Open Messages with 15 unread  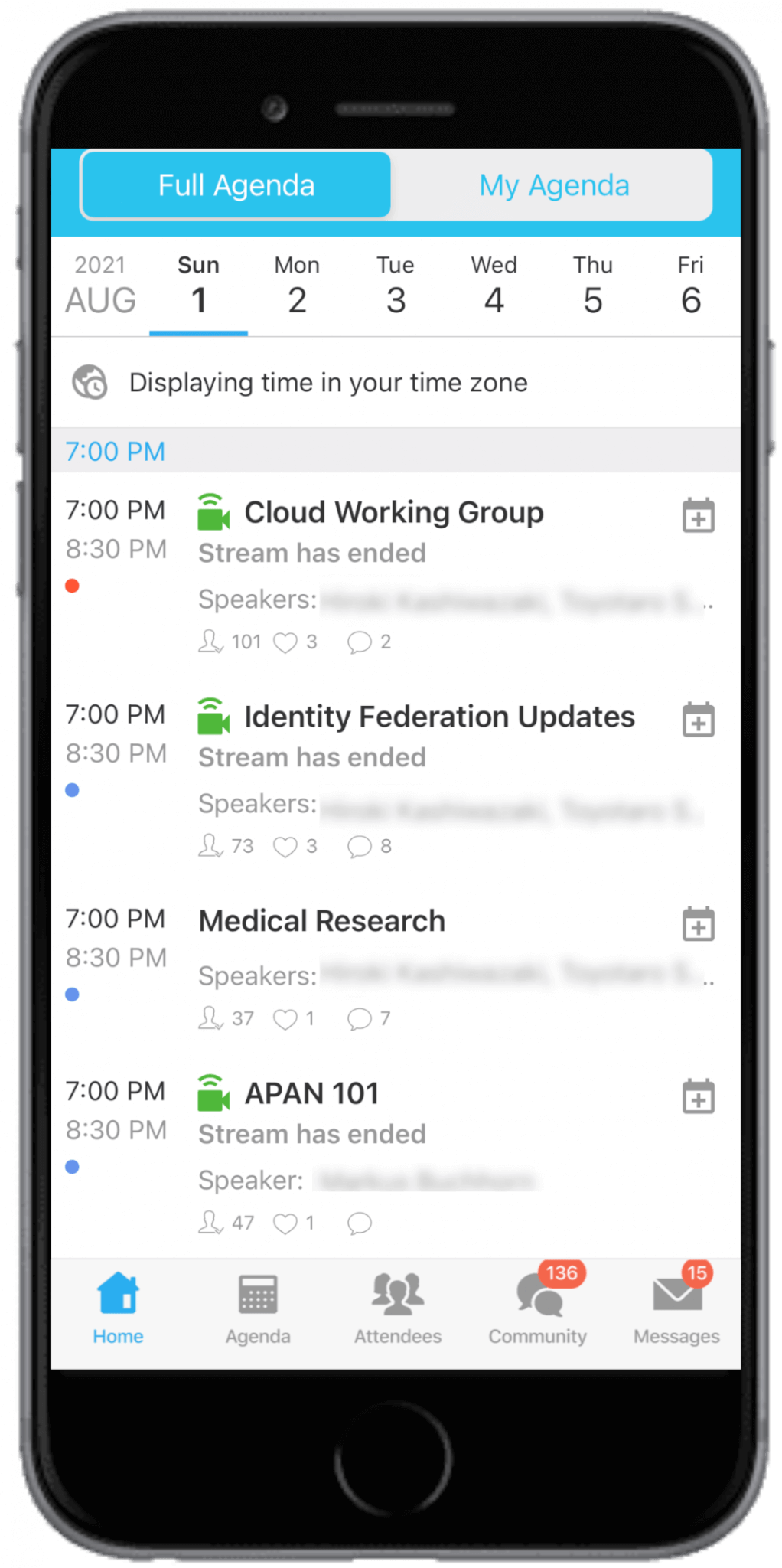(676, 1311)
